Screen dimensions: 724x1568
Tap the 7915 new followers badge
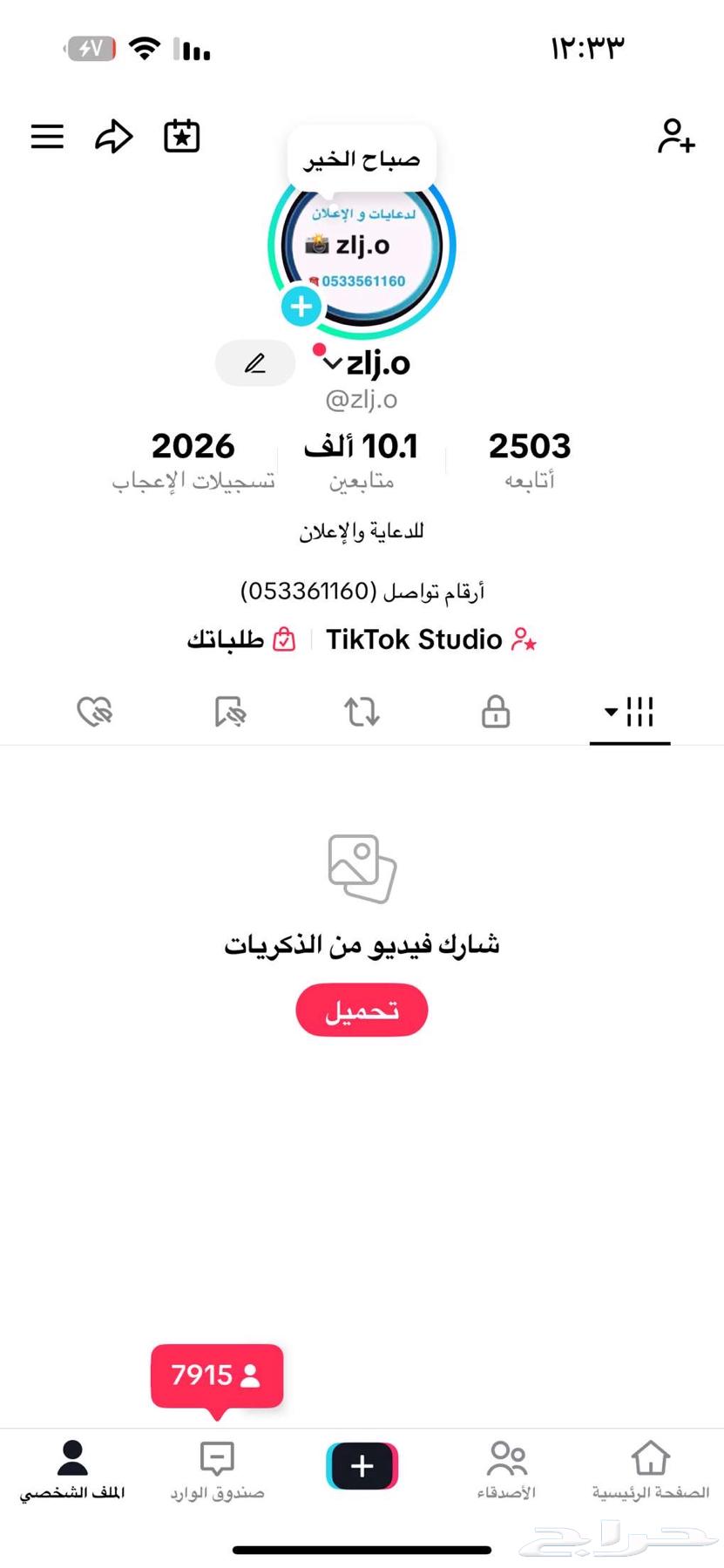coord(216,1375)
